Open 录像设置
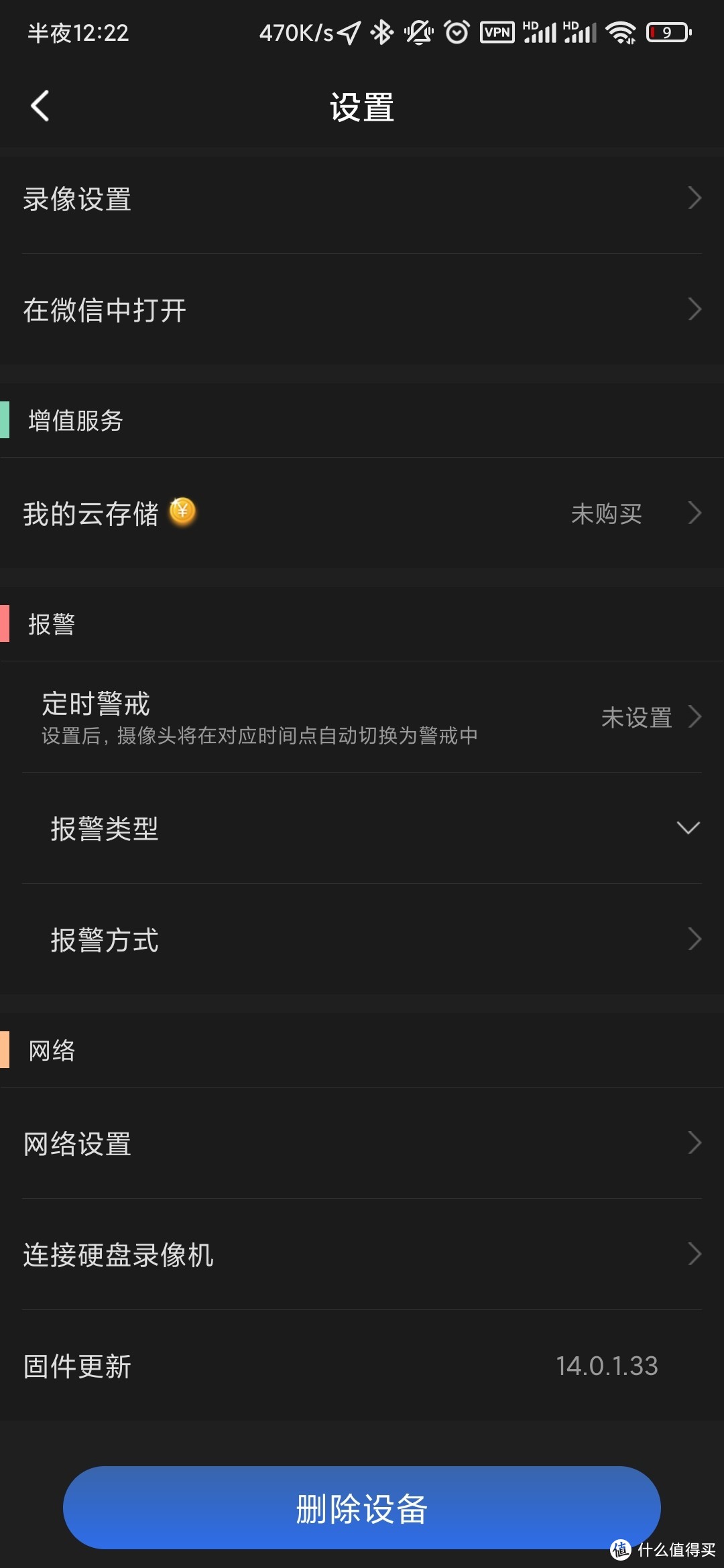 (x=362, y=199)
